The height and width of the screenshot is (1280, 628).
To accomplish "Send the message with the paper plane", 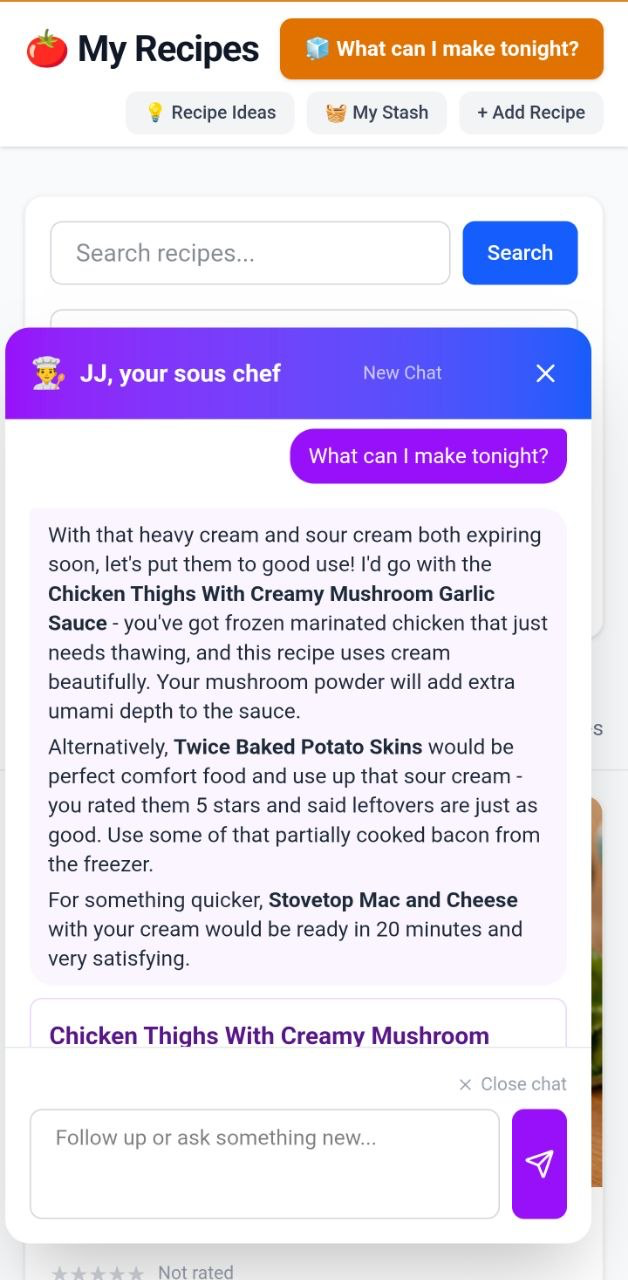I will tap(539, 1163).
